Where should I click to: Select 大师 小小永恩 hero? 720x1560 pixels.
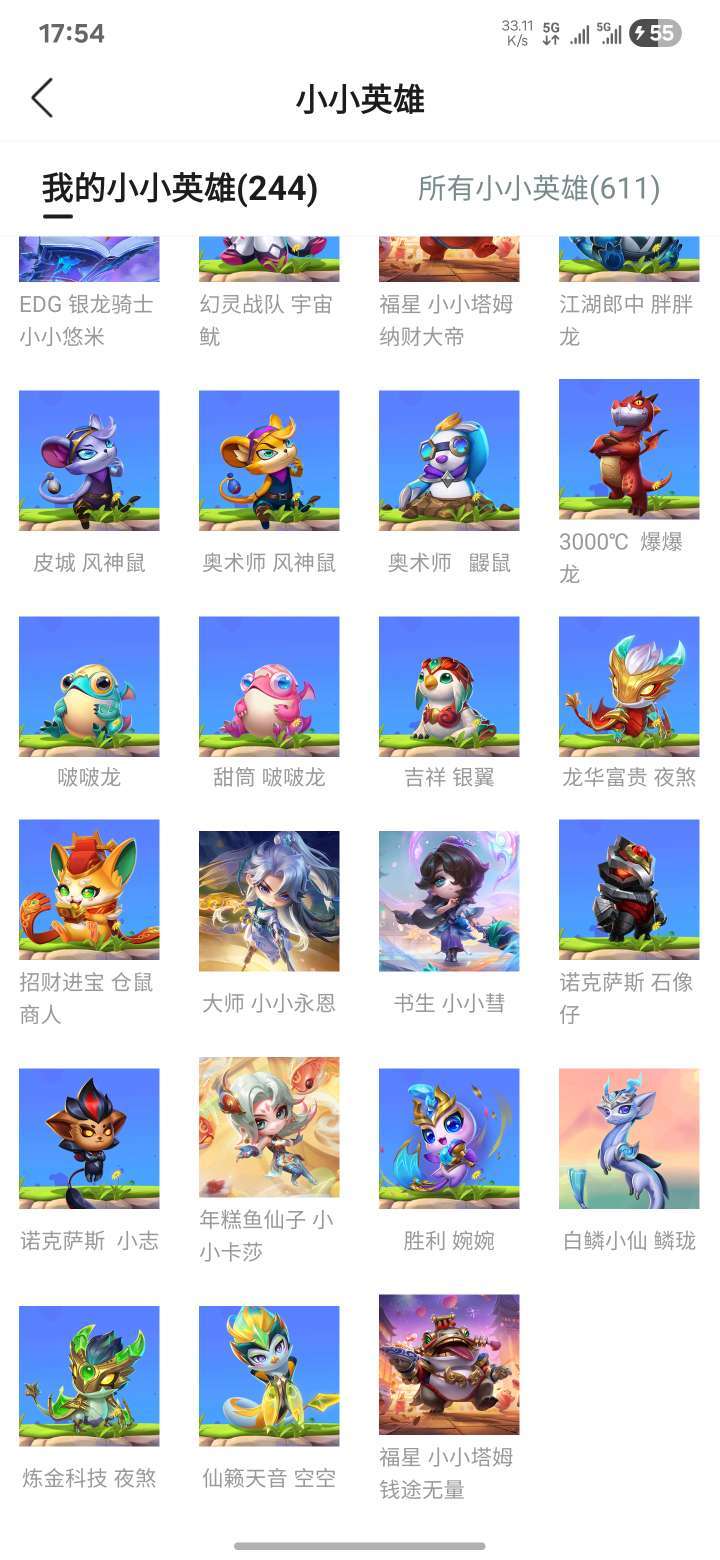coord(269,901)
